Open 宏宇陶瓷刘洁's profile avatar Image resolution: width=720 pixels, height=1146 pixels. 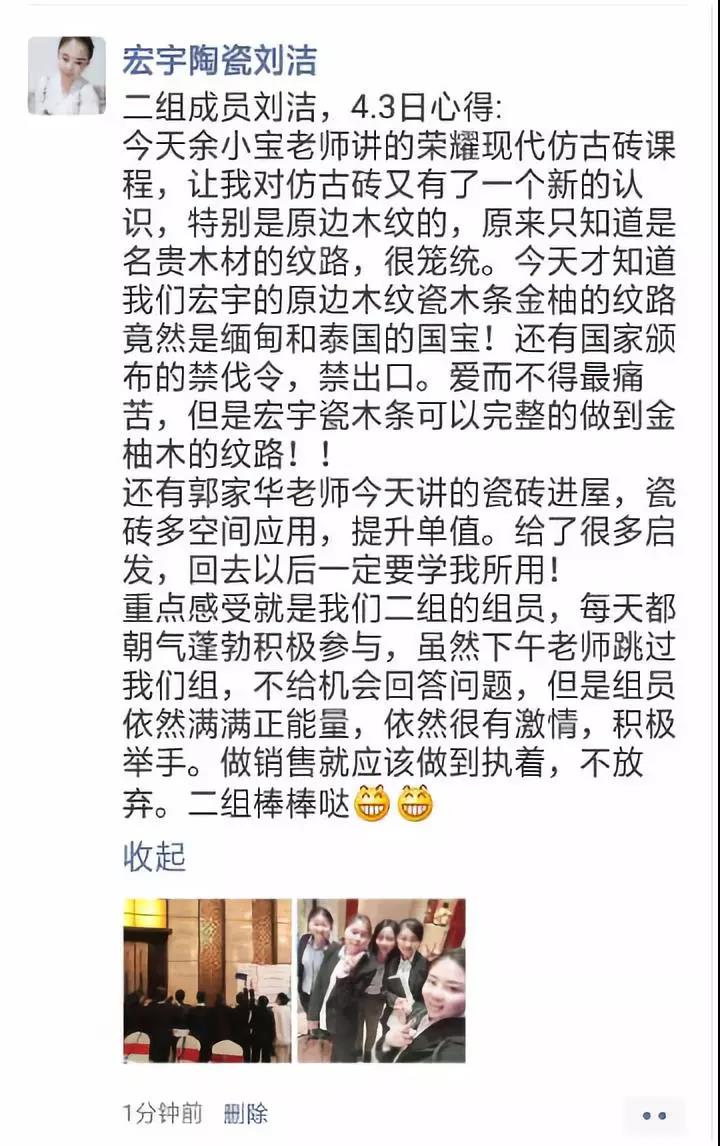tap(66, 76)
